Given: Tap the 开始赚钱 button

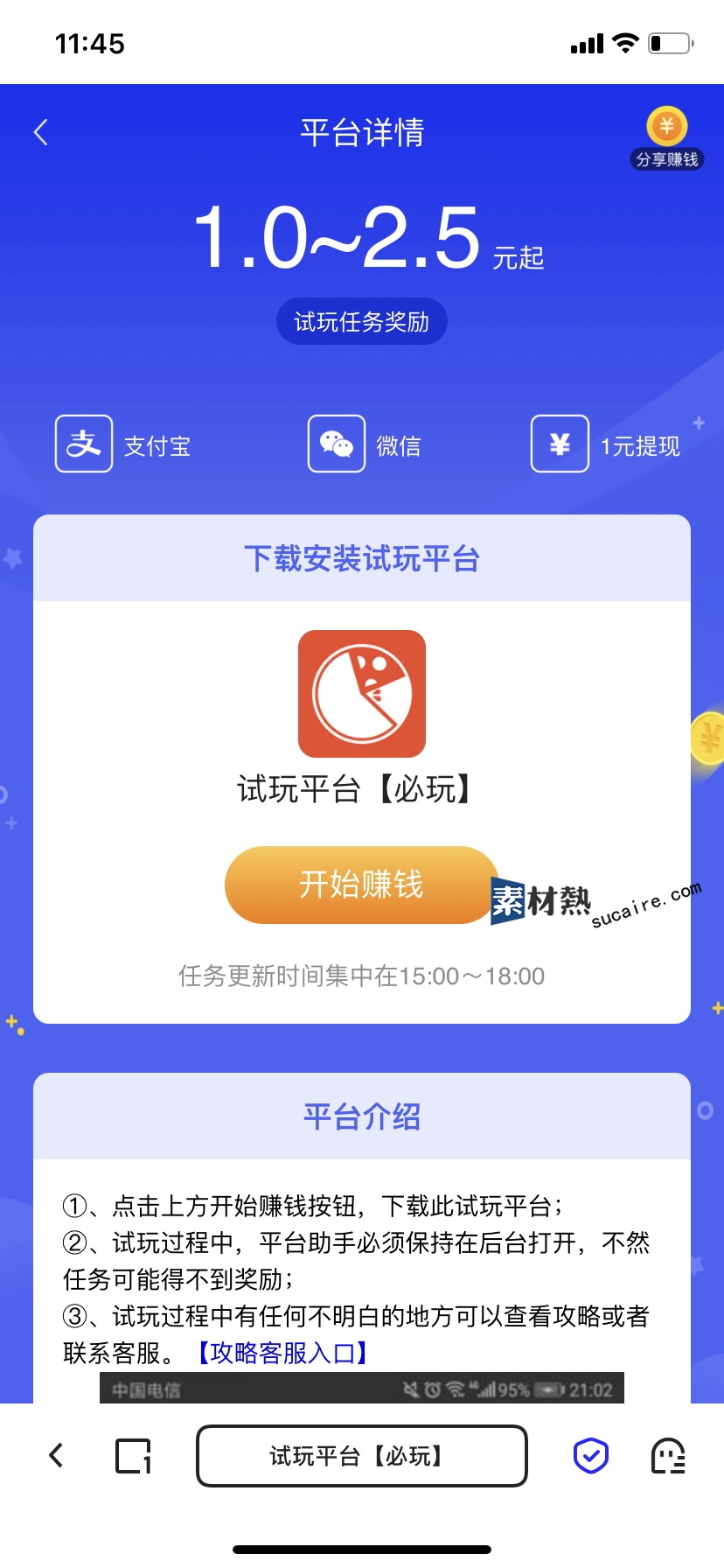Looking at the screenshot, I should coord(361,885).
